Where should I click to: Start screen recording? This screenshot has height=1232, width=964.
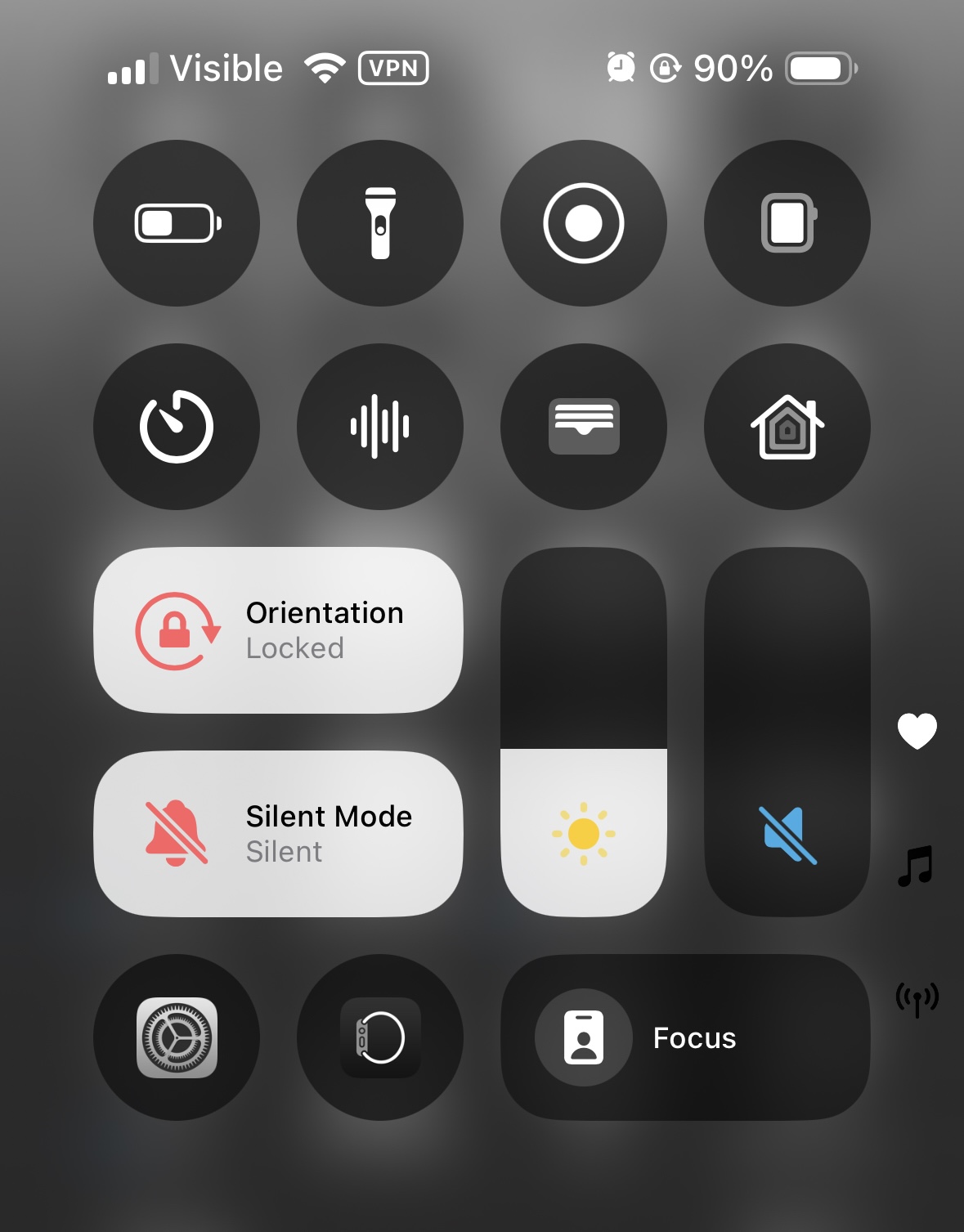pos(584,223)
